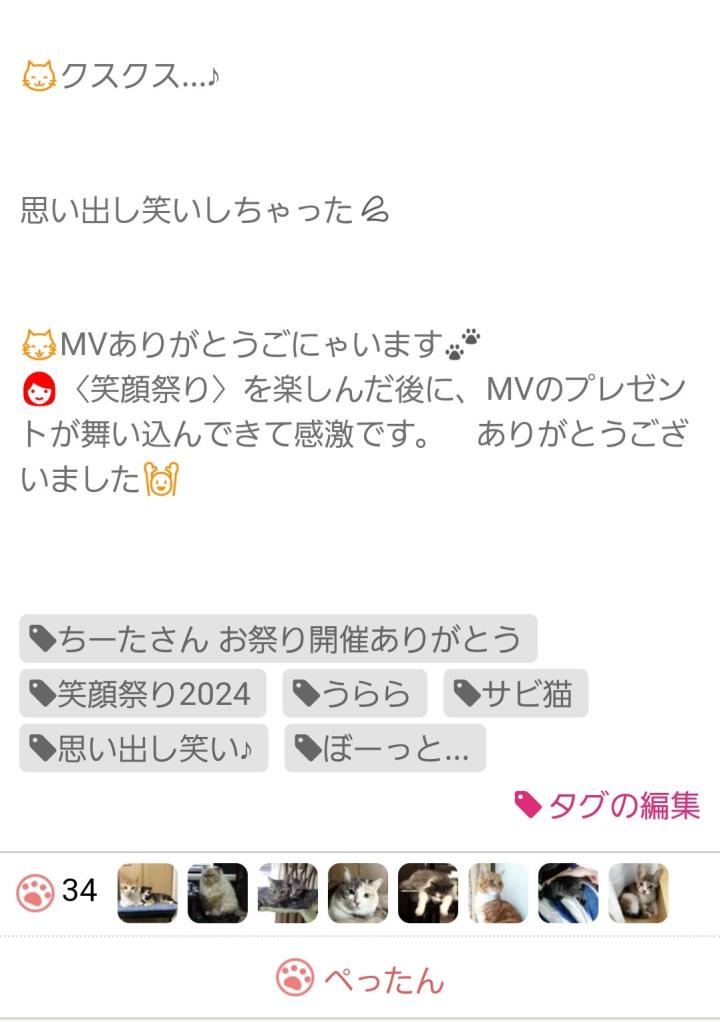Viewport: 720px width, 1022px height.
Task: Open the うらら tag
Action: click(354, 694)
